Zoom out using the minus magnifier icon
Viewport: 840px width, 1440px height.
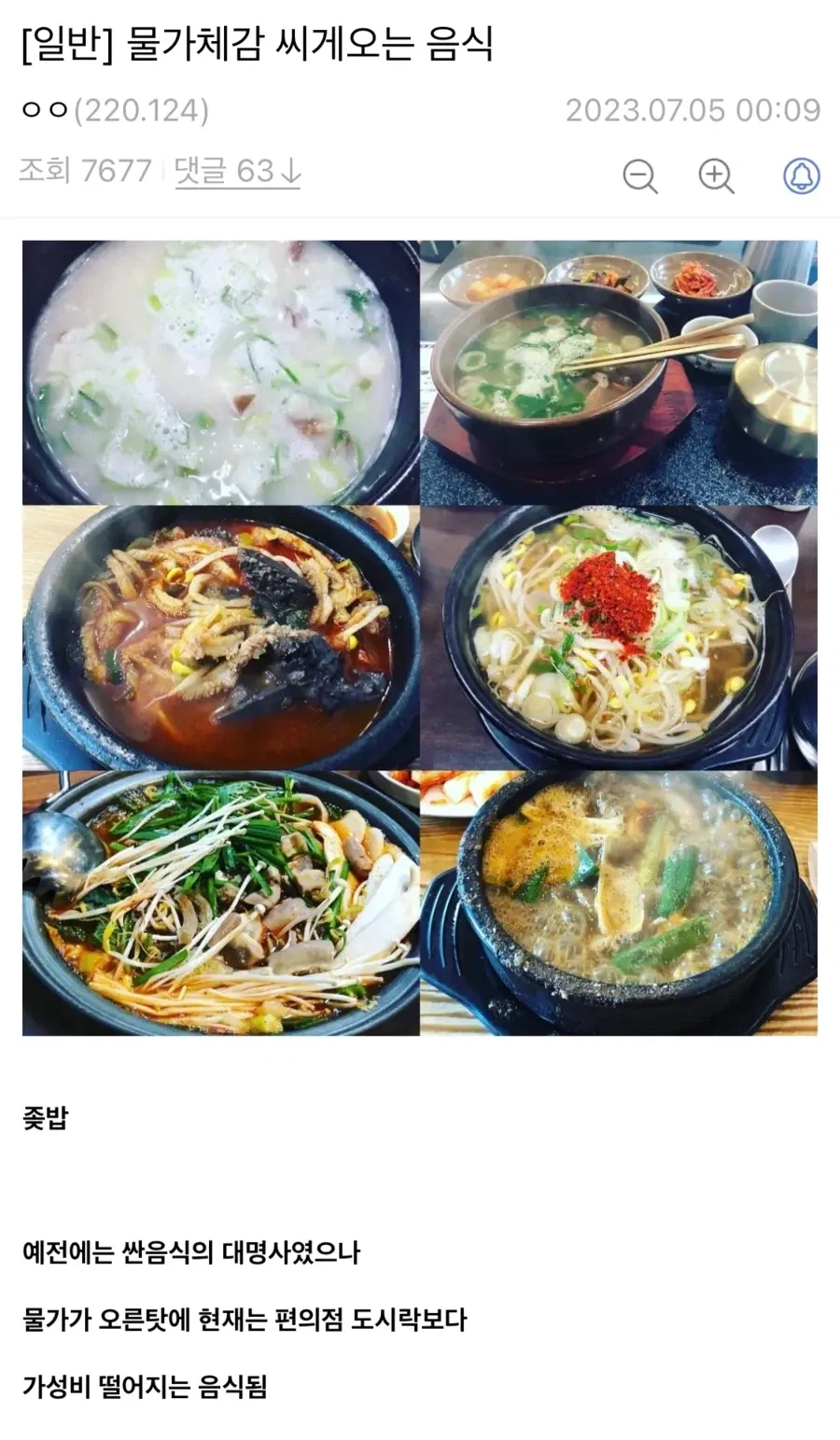click(x=640, y=176)
